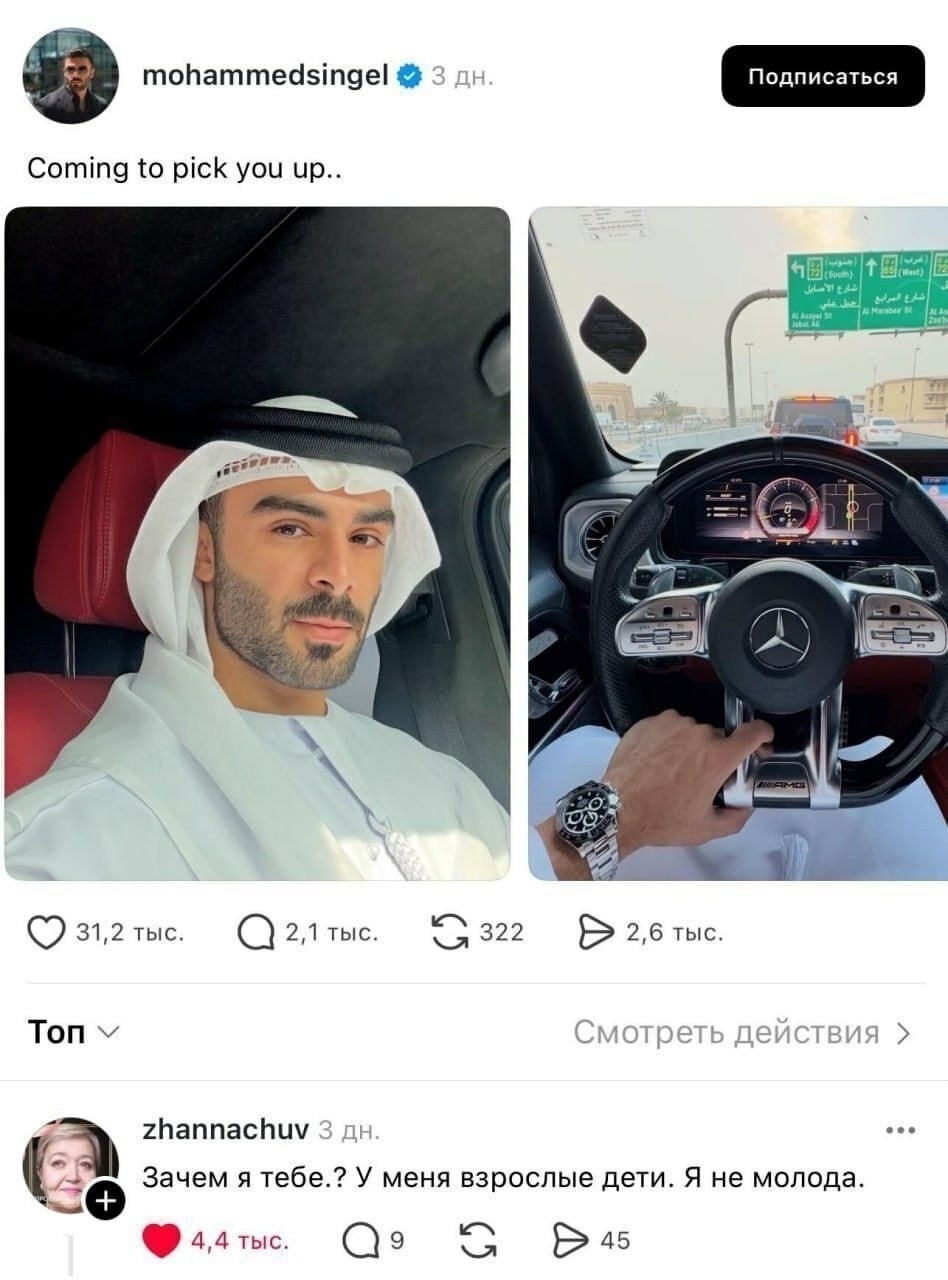Image resolution: width=948 pixels, height=1280 pixels.
Task: Open the selfie photo in the post
Action: tap(257, 543)
